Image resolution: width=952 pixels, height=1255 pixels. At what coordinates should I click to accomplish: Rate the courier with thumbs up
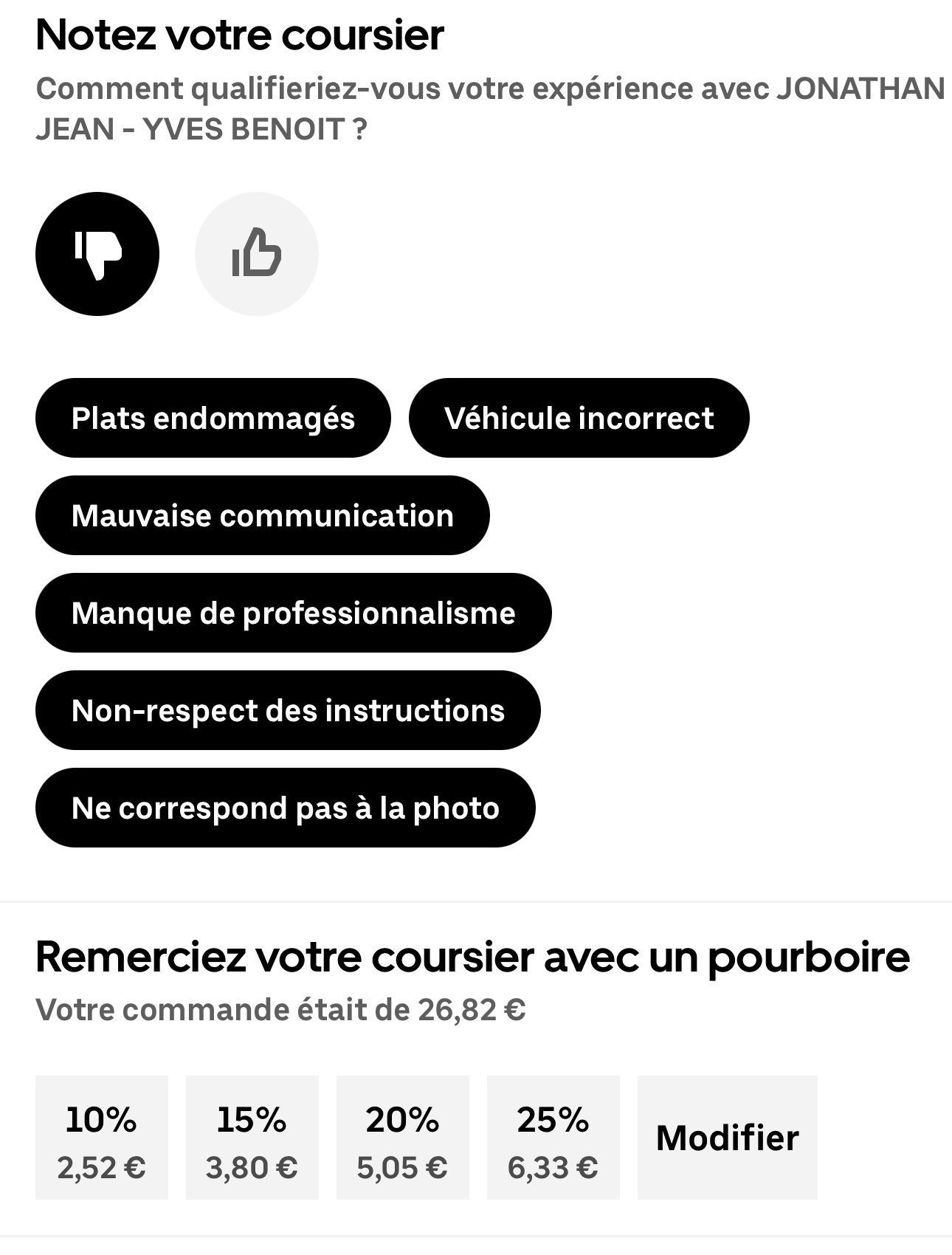(256, 254)
